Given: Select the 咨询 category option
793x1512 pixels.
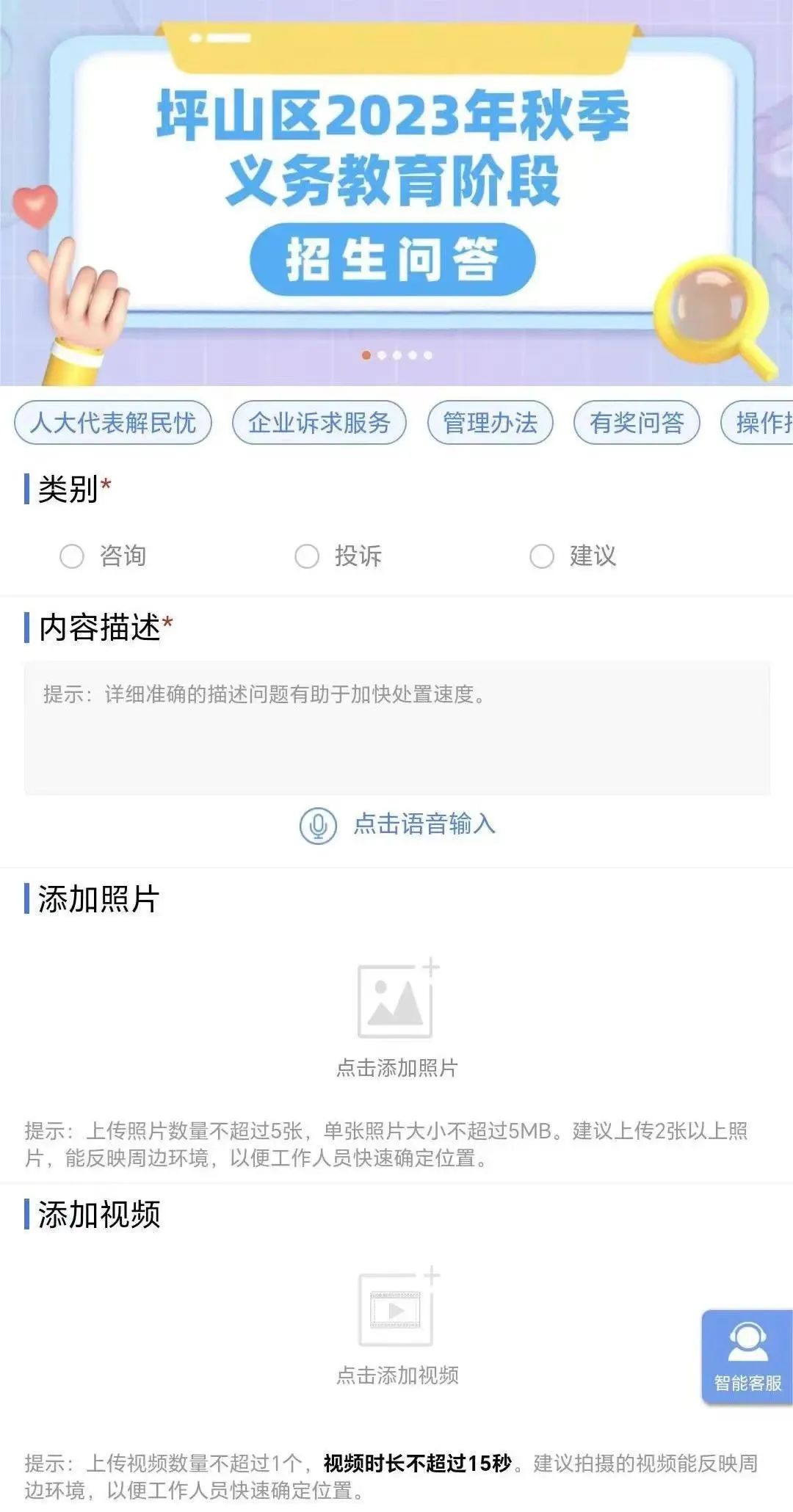Looking at the screenshot, I should point(72,556).
